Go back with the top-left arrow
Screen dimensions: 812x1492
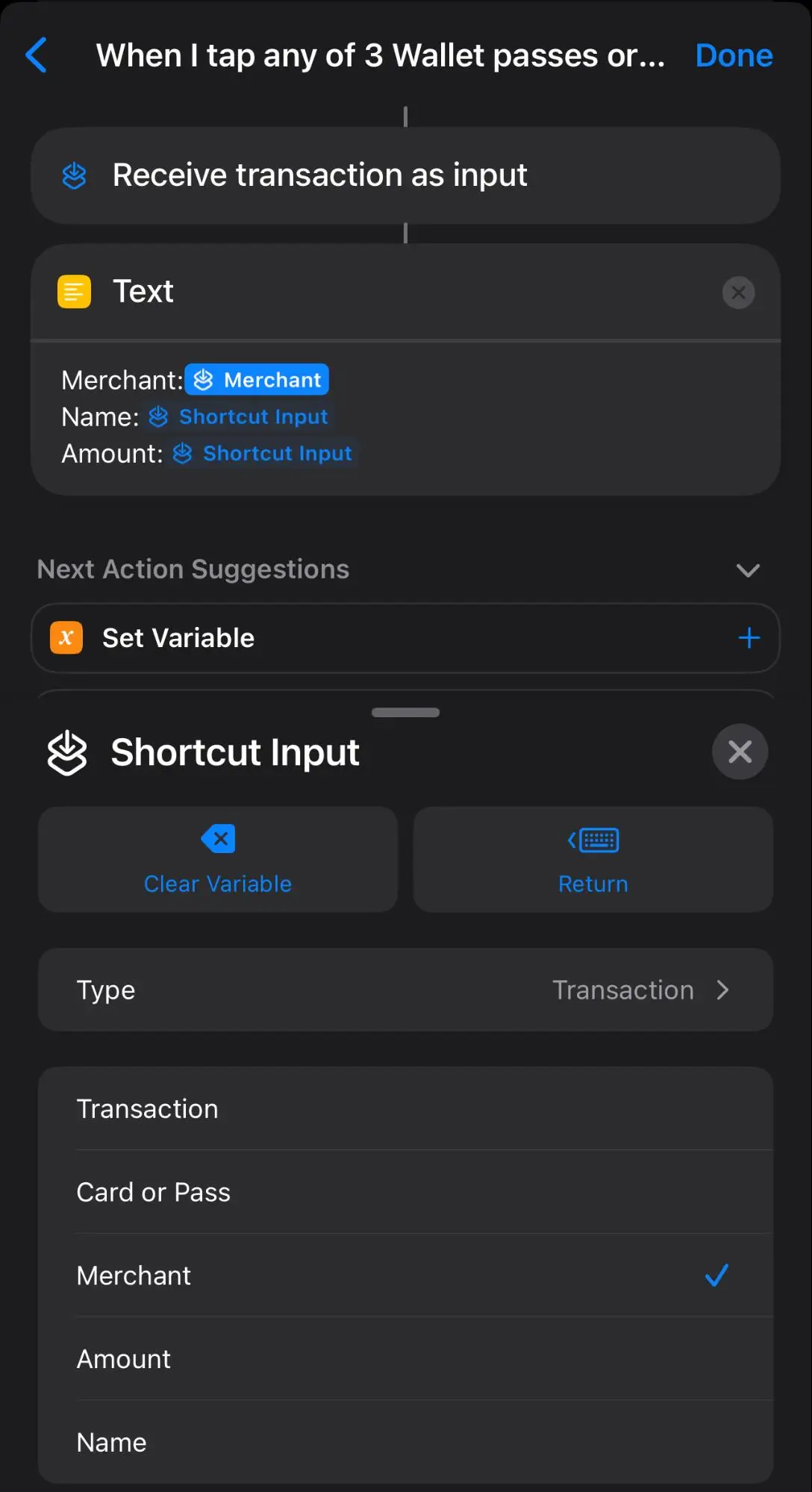point(37,55)
